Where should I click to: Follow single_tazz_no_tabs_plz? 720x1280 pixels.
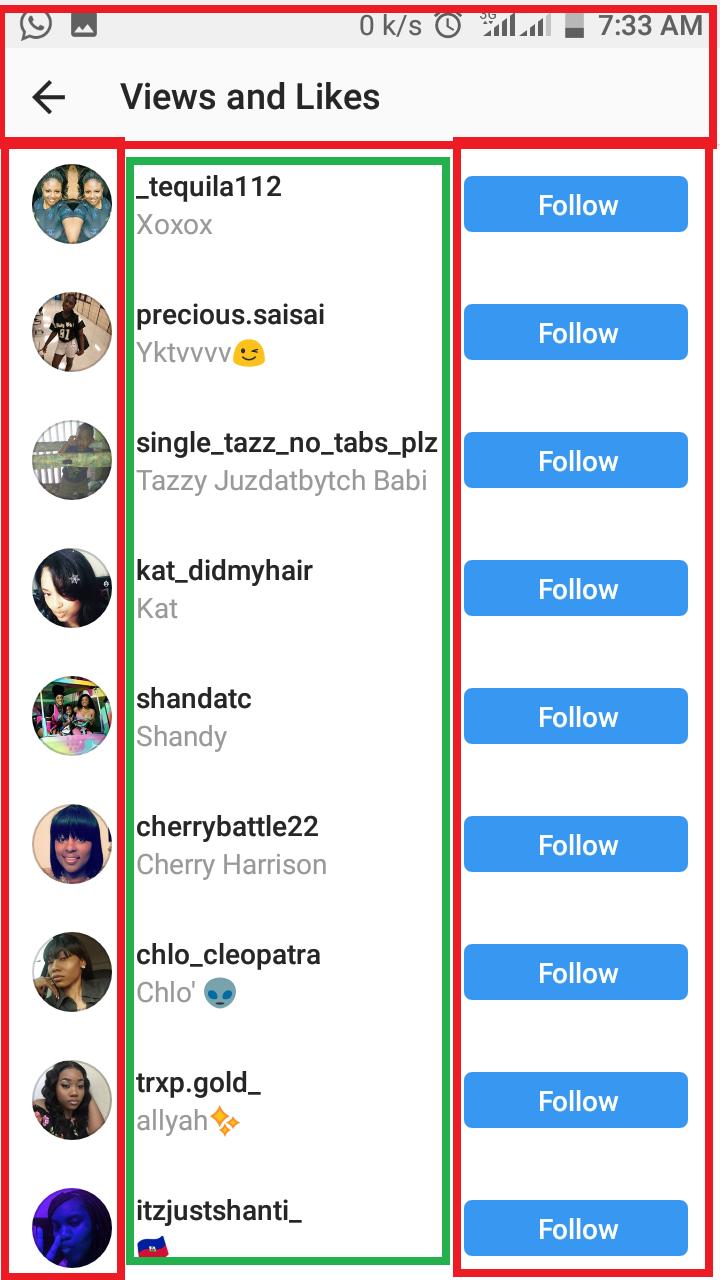point(576,461)
